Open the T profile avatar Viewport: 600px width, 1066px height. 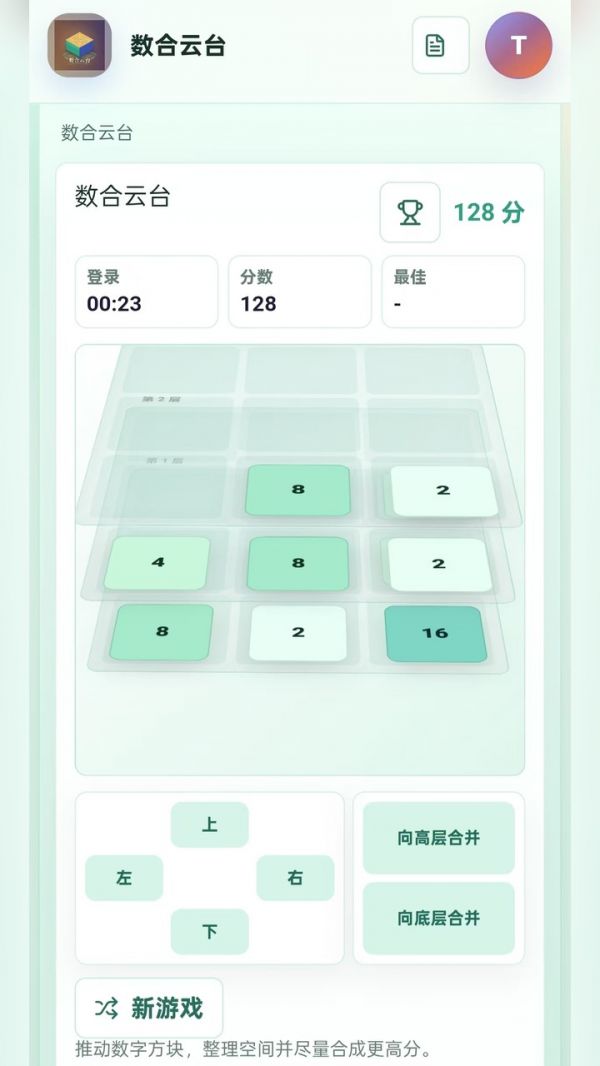[x=518, y=46]
